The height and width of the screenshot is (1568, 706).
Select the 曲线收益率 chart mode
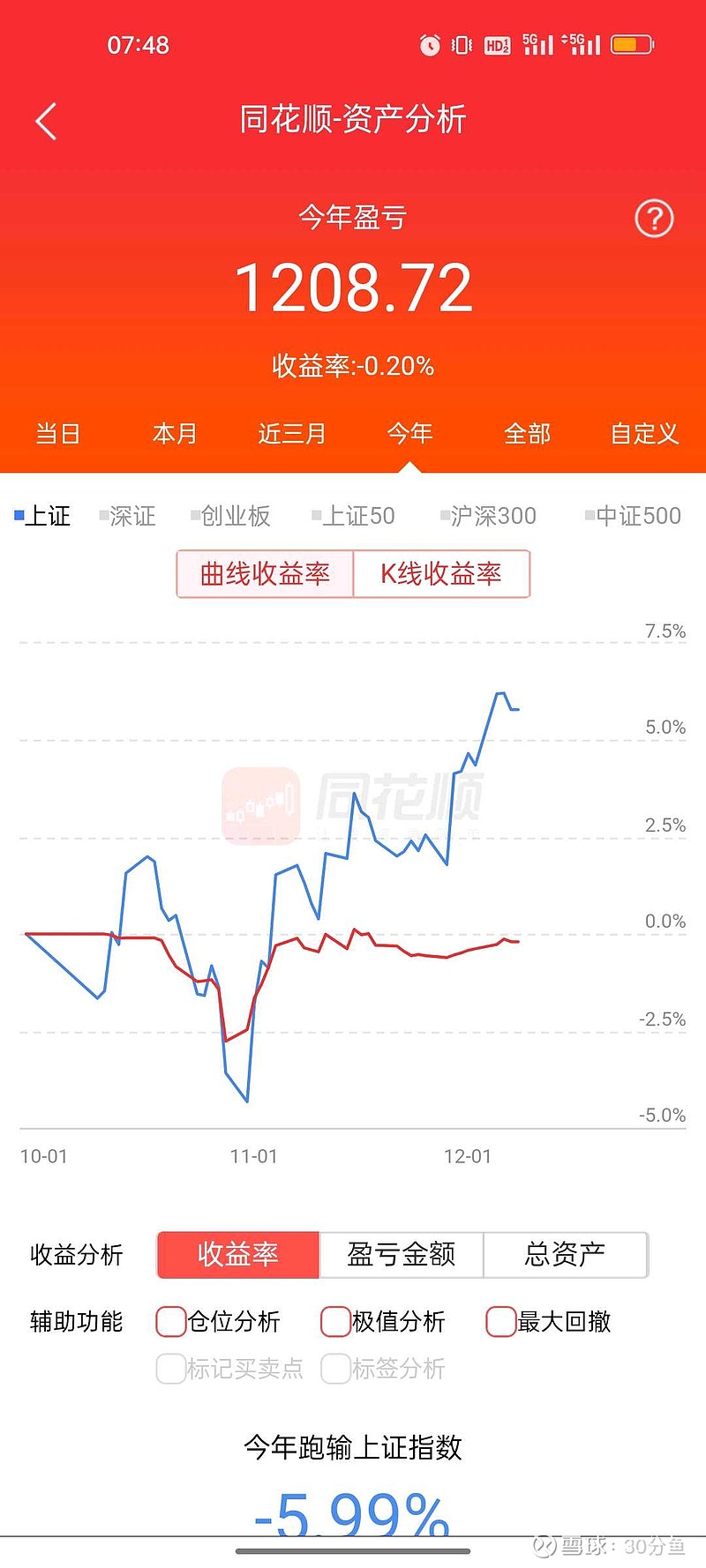(265, 574)
